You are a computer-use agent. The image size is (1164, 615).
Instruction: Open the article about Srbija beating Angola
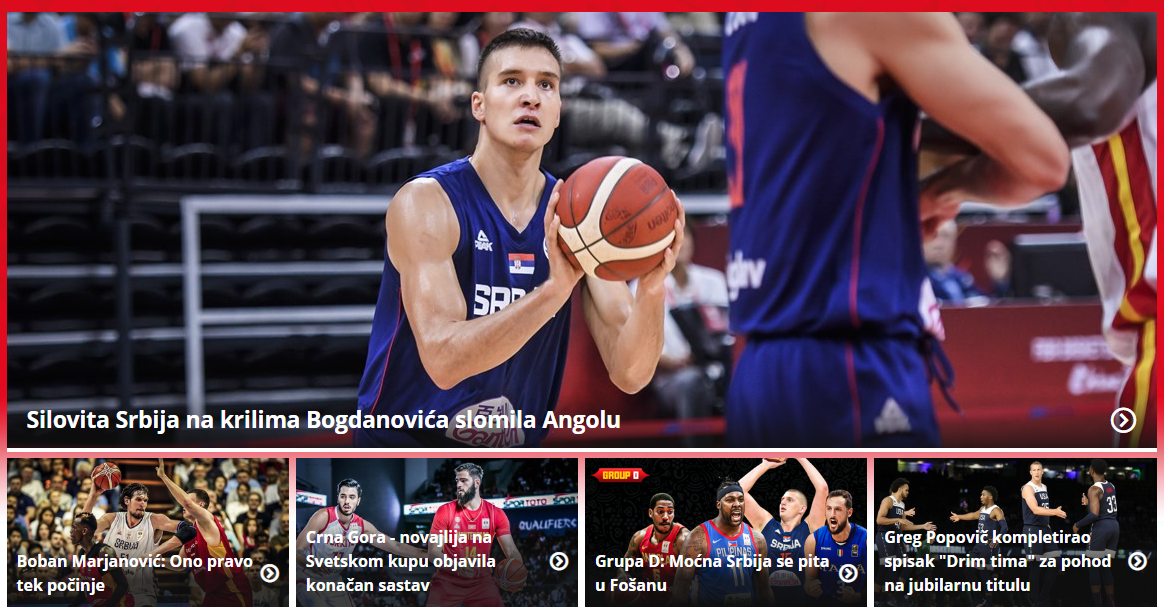[x=323, y=420]
